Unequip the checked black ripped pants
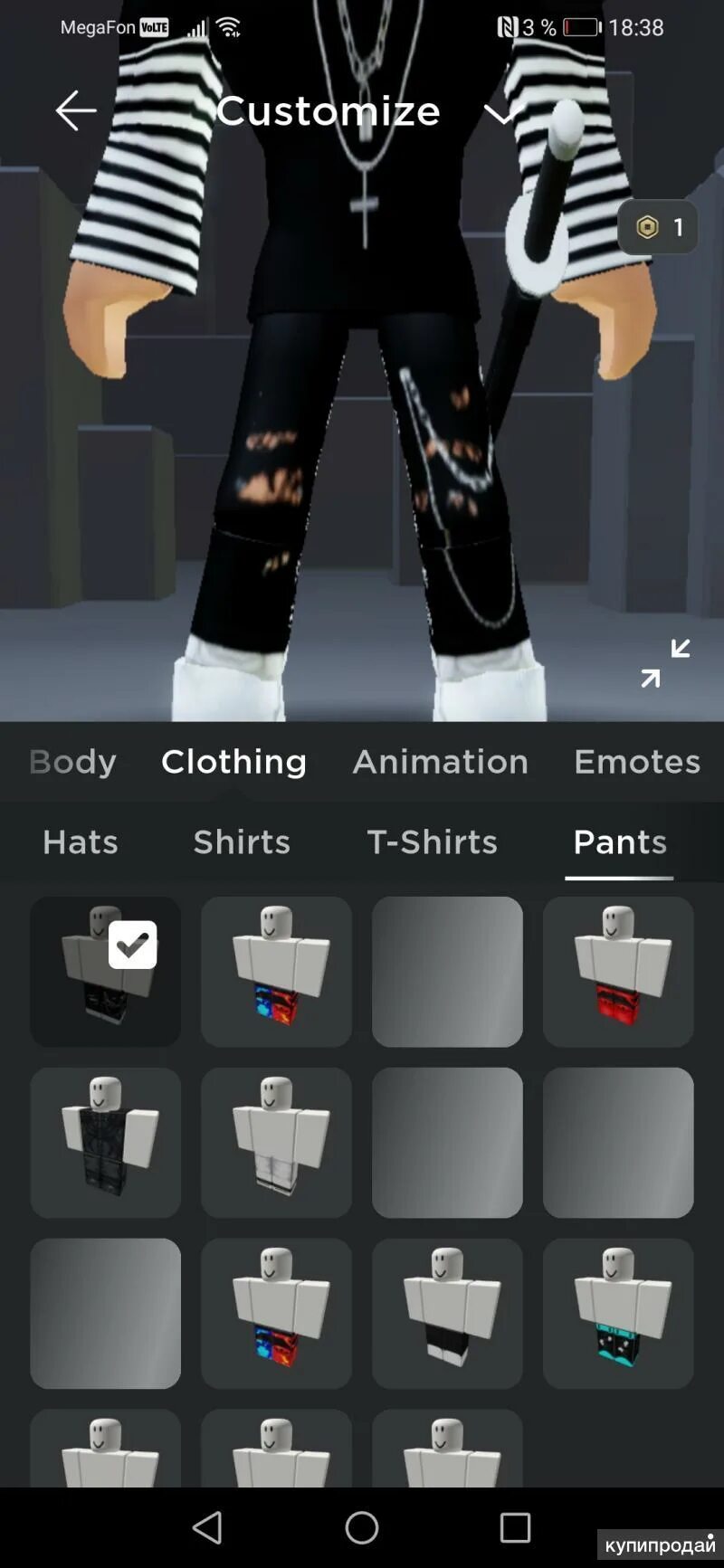This screenshot has width=724, height=1568. [x=105, y=972]
